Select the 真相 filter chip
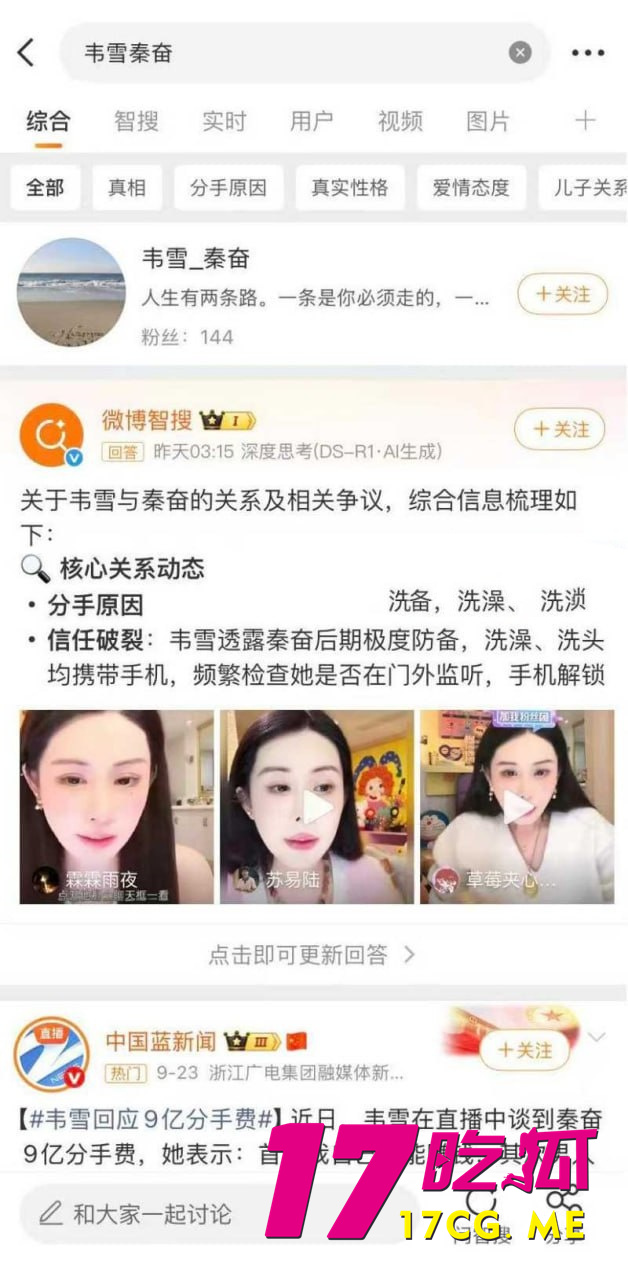Image resolution: width=628 pixels, height=1280 pixels. pos(127,188)
